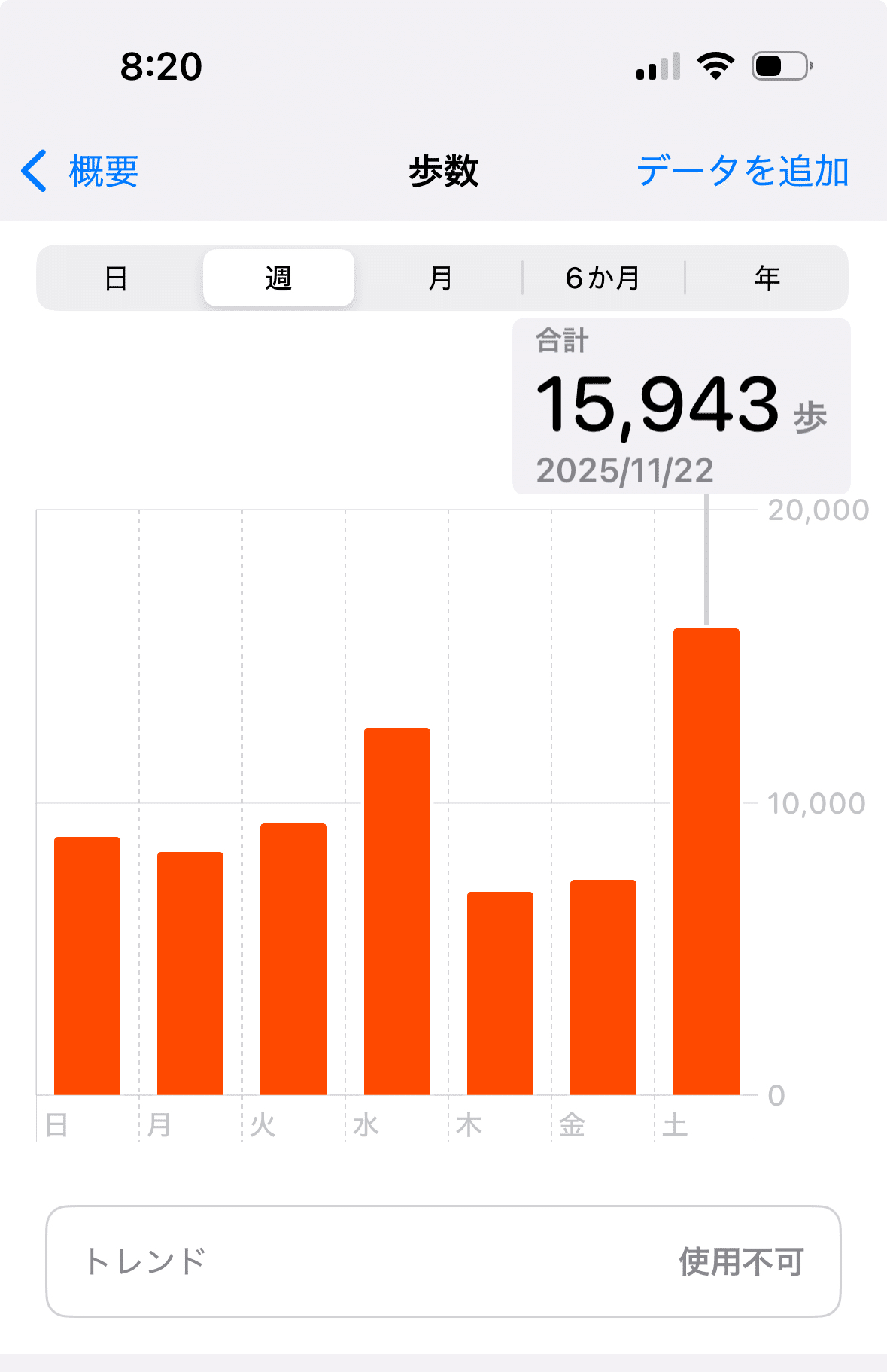Show the 6か月 range

click(x=603, y=278)
